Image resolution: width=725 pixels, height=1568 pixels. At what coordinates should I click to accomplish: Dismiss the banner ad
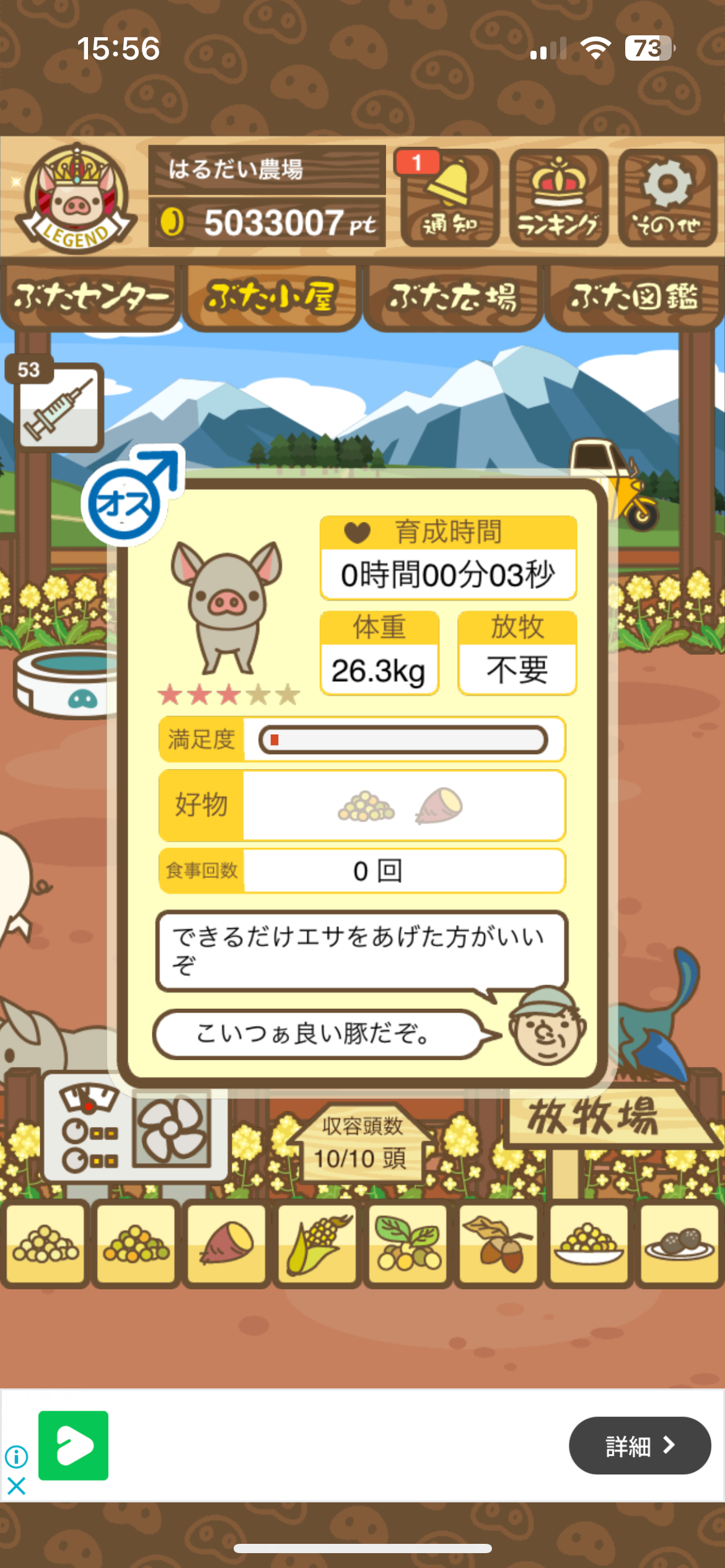click(x=17, y=1485)
